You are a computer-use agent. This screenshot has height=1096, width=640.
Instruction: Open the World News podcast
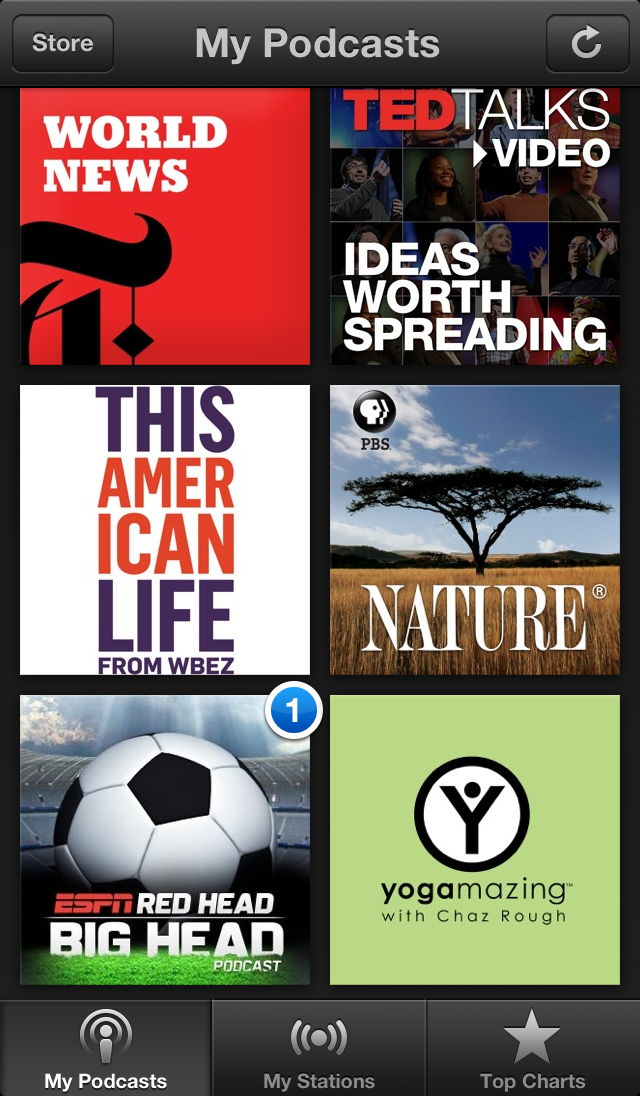(x=165, y=227)
